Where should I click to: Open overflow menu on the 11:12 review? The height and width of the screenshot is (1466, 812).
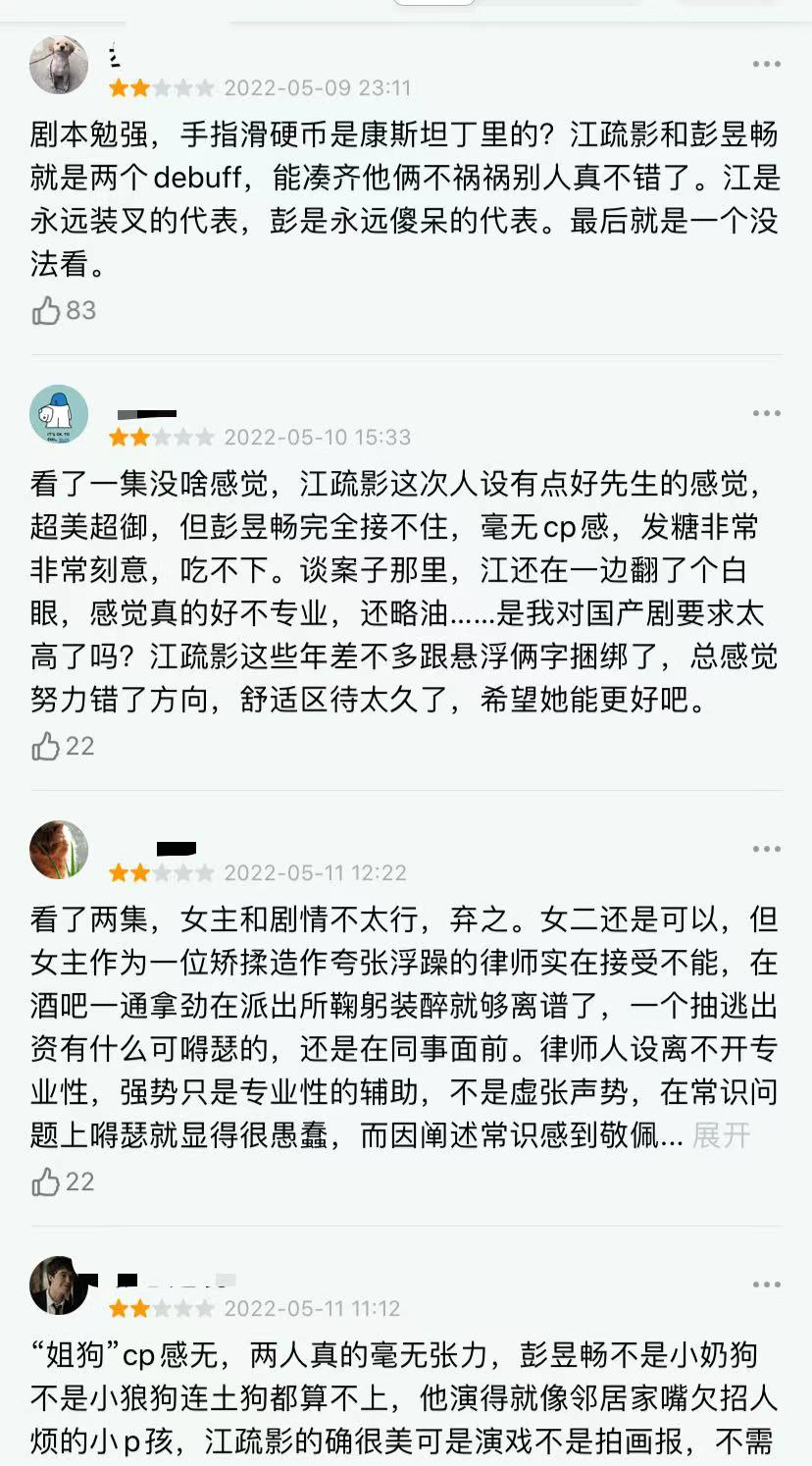766,1284
